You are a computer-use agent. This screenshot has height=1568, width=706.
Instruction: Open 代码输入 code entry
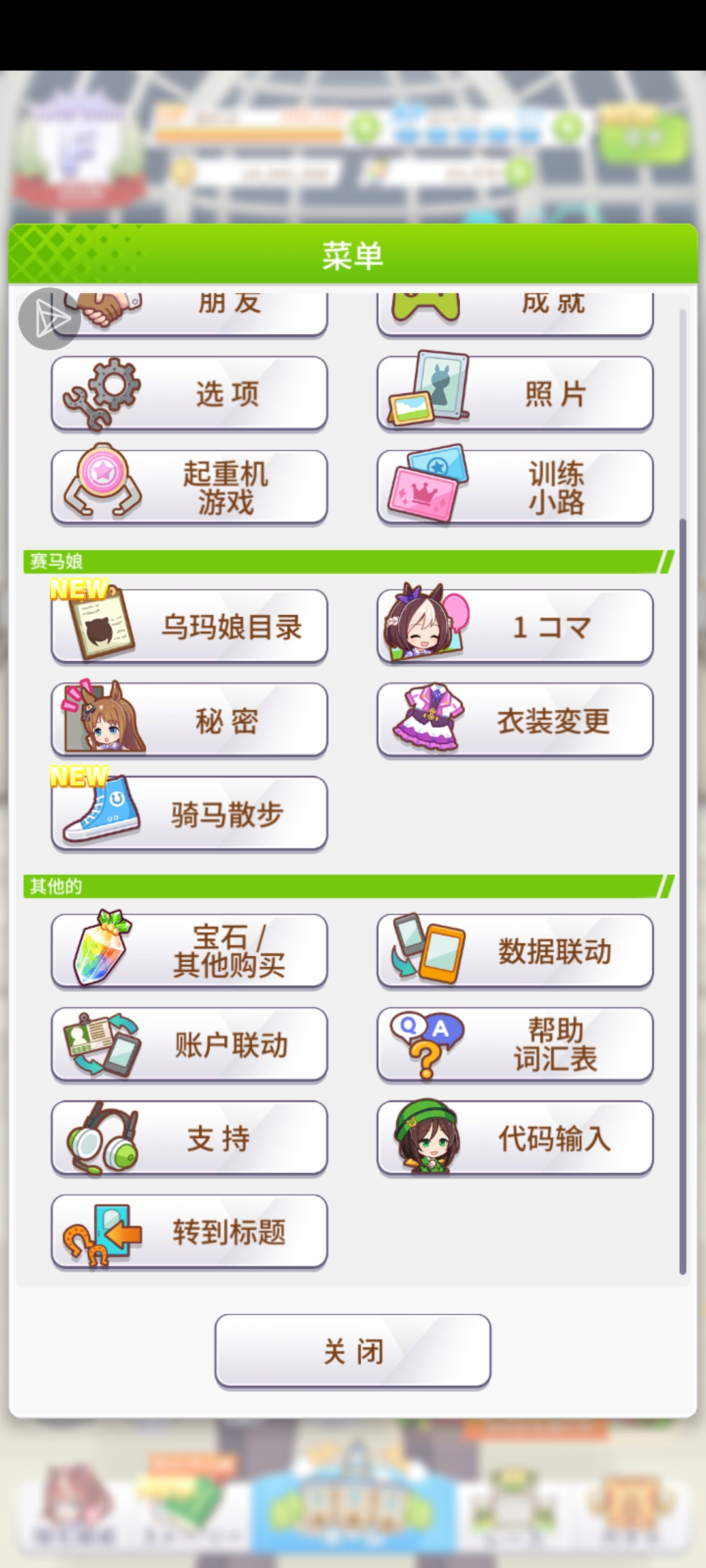514,1138
